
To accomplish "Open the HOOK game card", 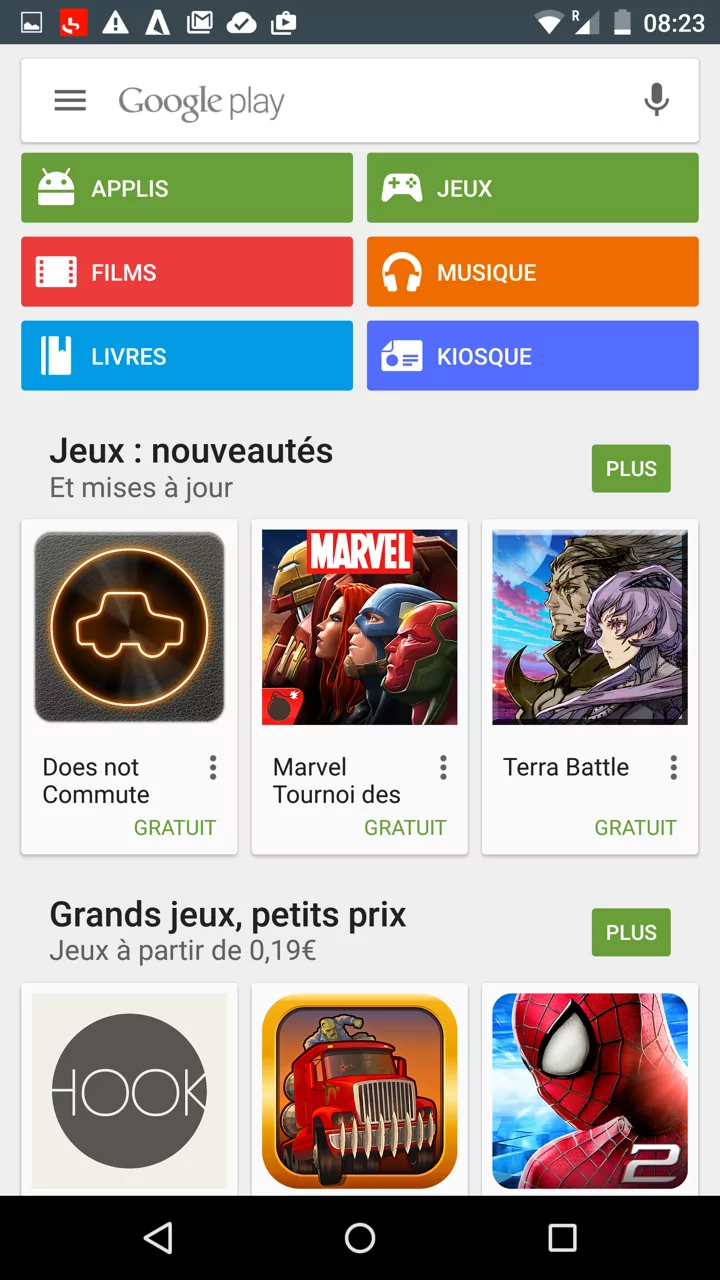I will tap(129, 1090).
